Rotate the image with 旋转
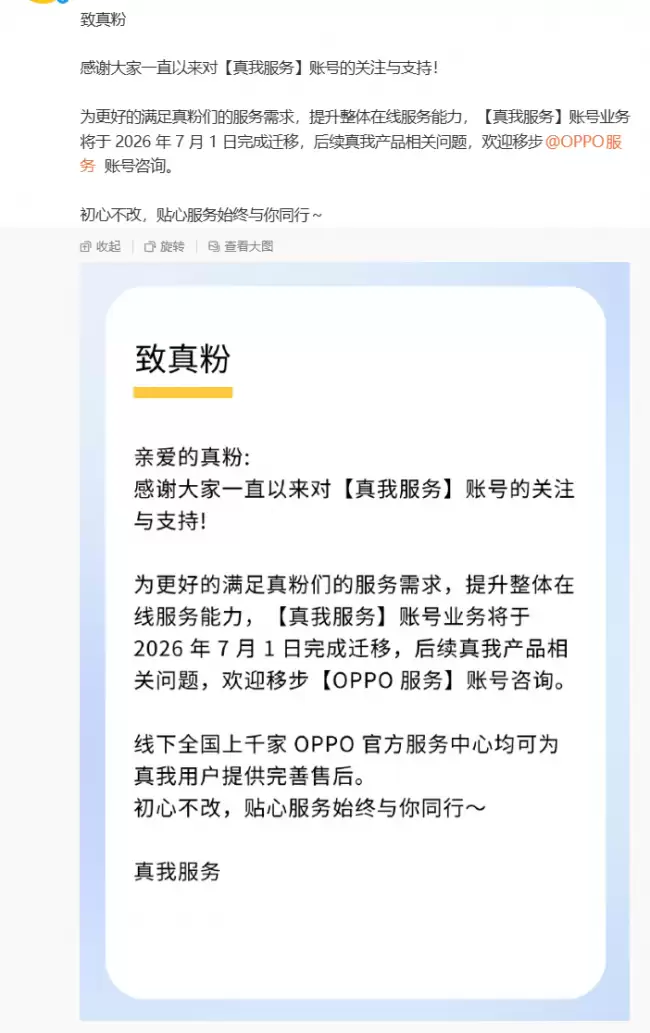This screenshot has width=650, height=1033. (x=165, y=246)
